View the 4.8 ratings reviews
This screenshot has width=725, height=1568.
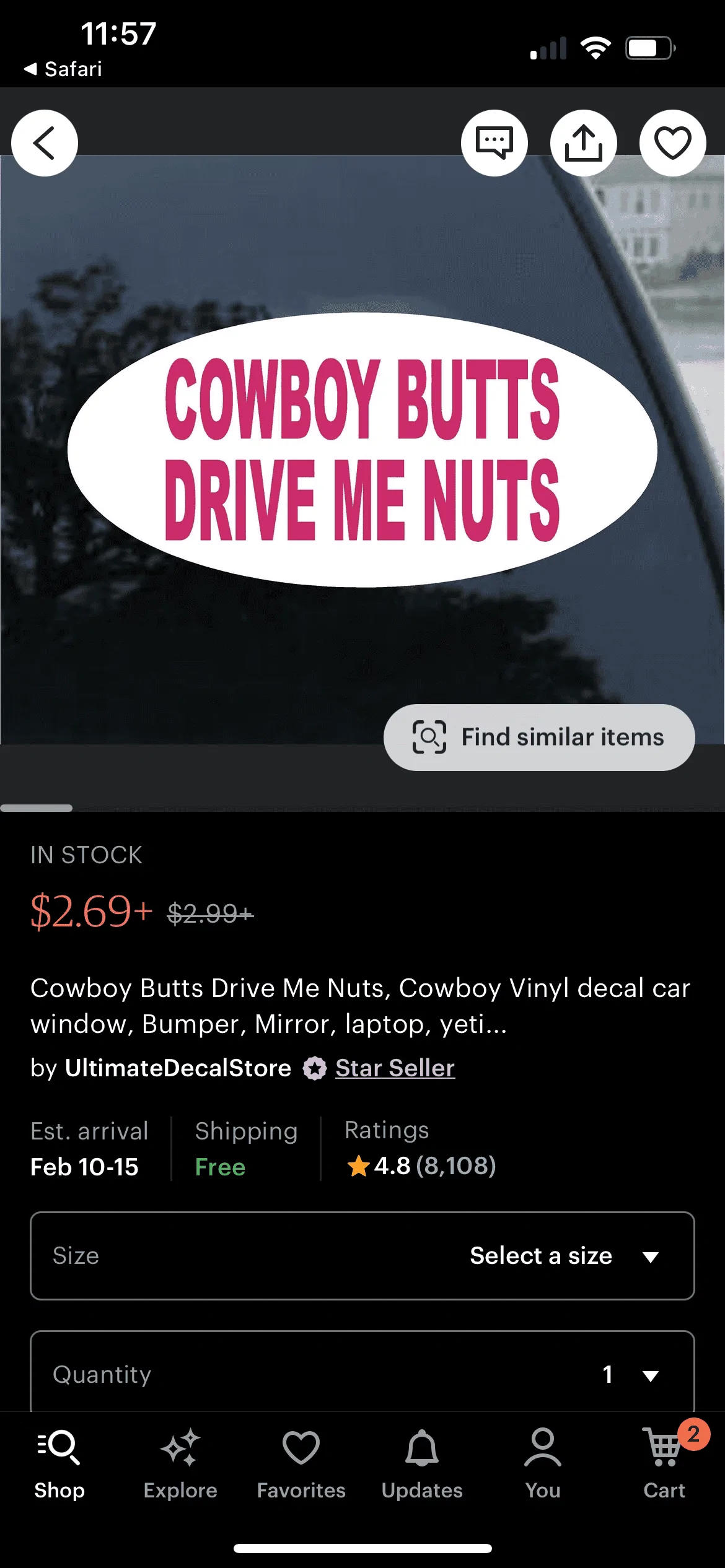coord(421,1165)
